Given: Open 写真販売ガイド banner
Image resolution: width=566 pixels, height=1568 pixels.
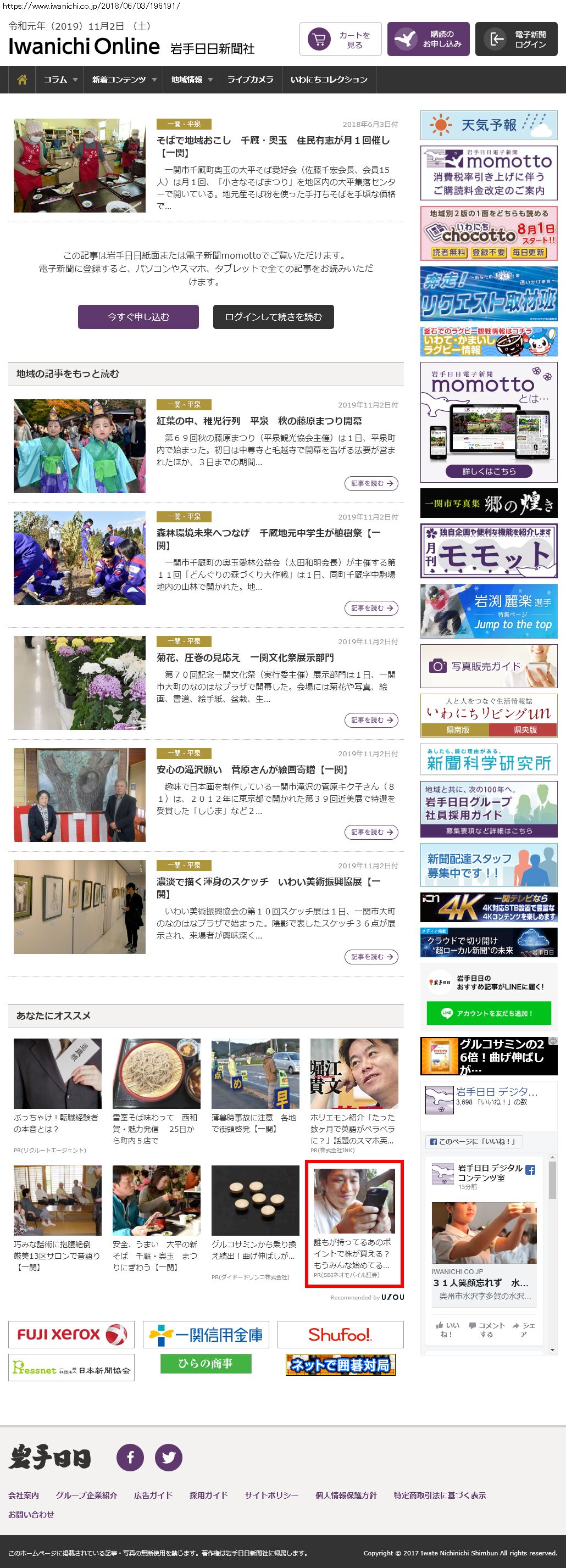Looking at the screenshot, I should click(489, 666).
